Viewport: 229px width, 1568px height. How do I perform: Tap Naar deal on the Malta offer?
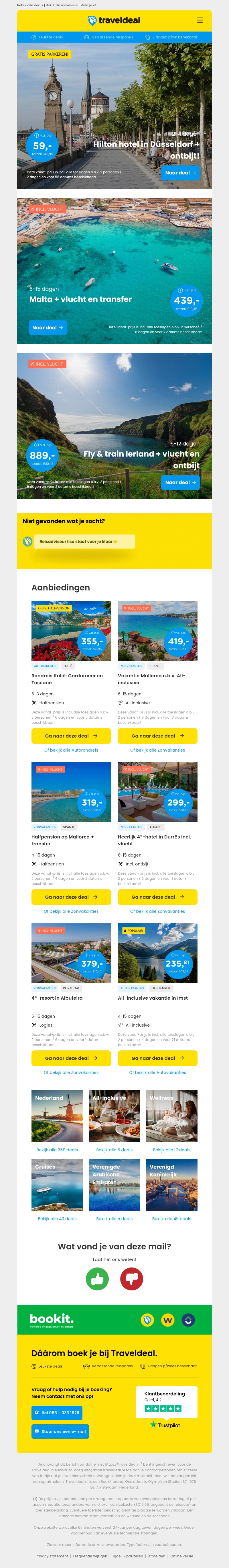point(48,327)
